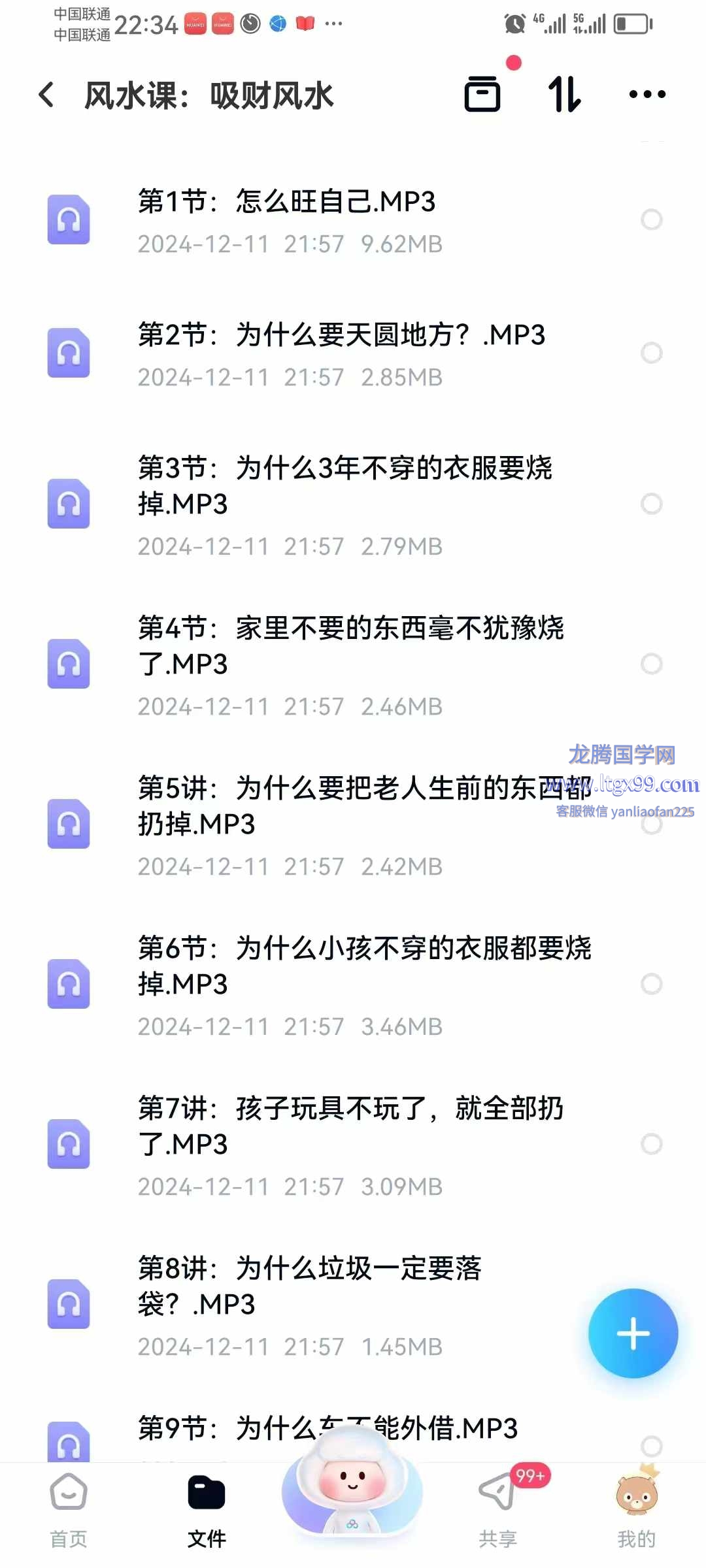Select the checkbox for 第6节 audio file
Screen dimensions: 706x1568
coord(652,984)
